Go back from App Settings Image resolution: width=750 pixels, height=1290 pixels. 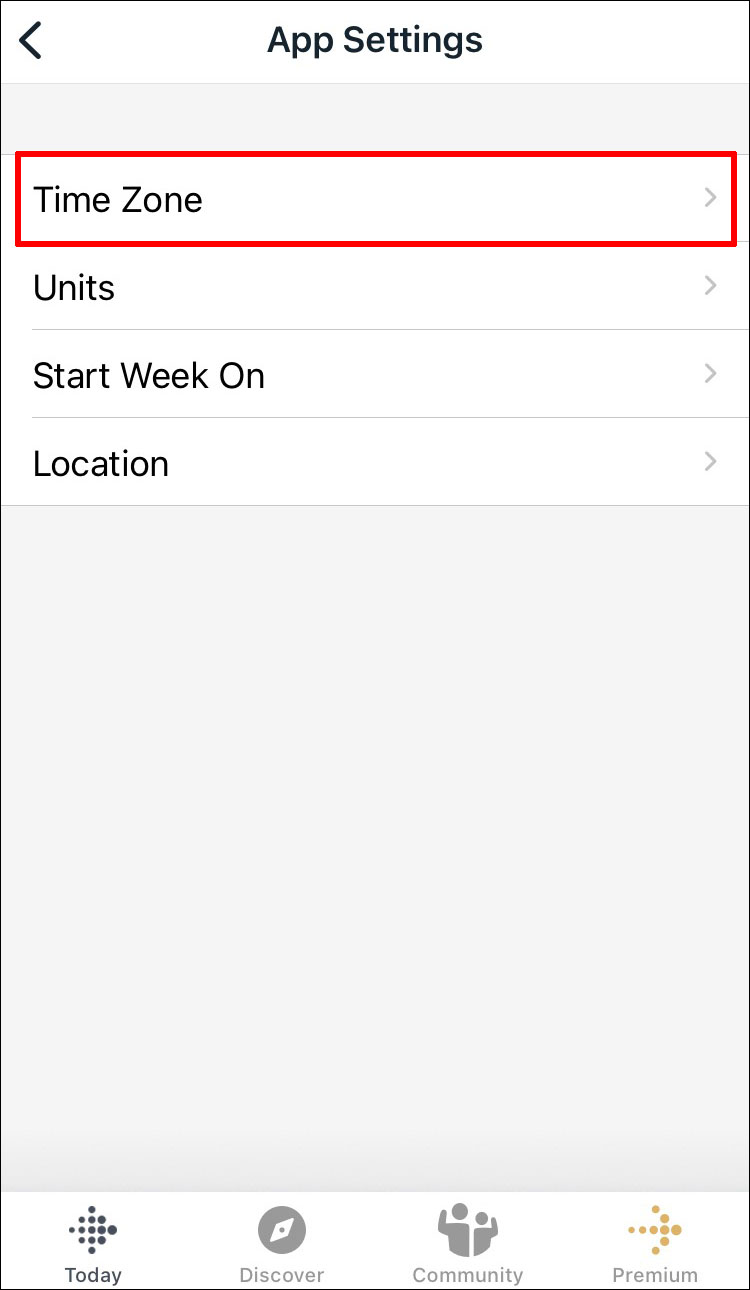(32, 41)
